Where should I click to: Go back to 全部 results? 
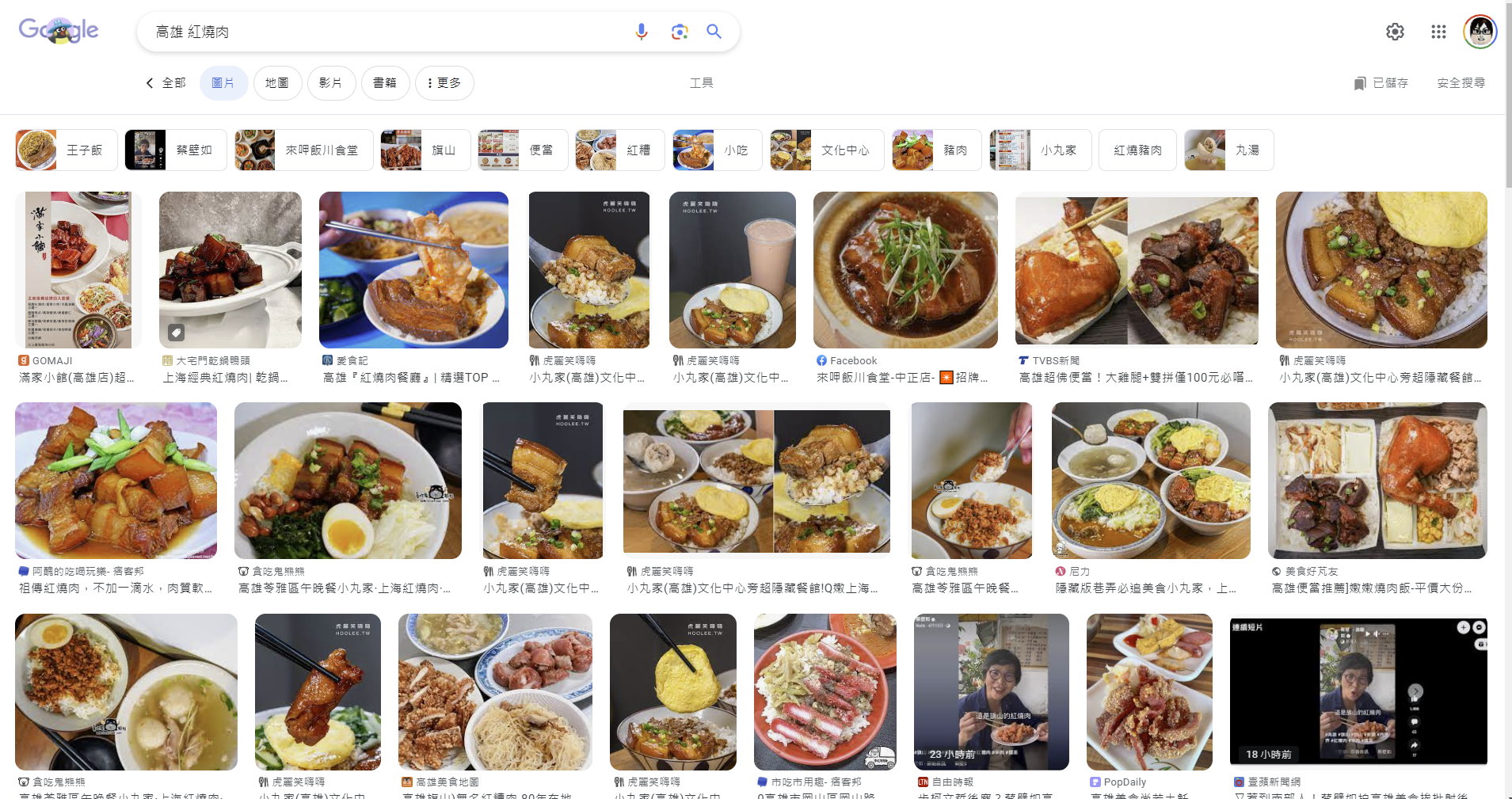pyautogui.click(x=166, y=83)
